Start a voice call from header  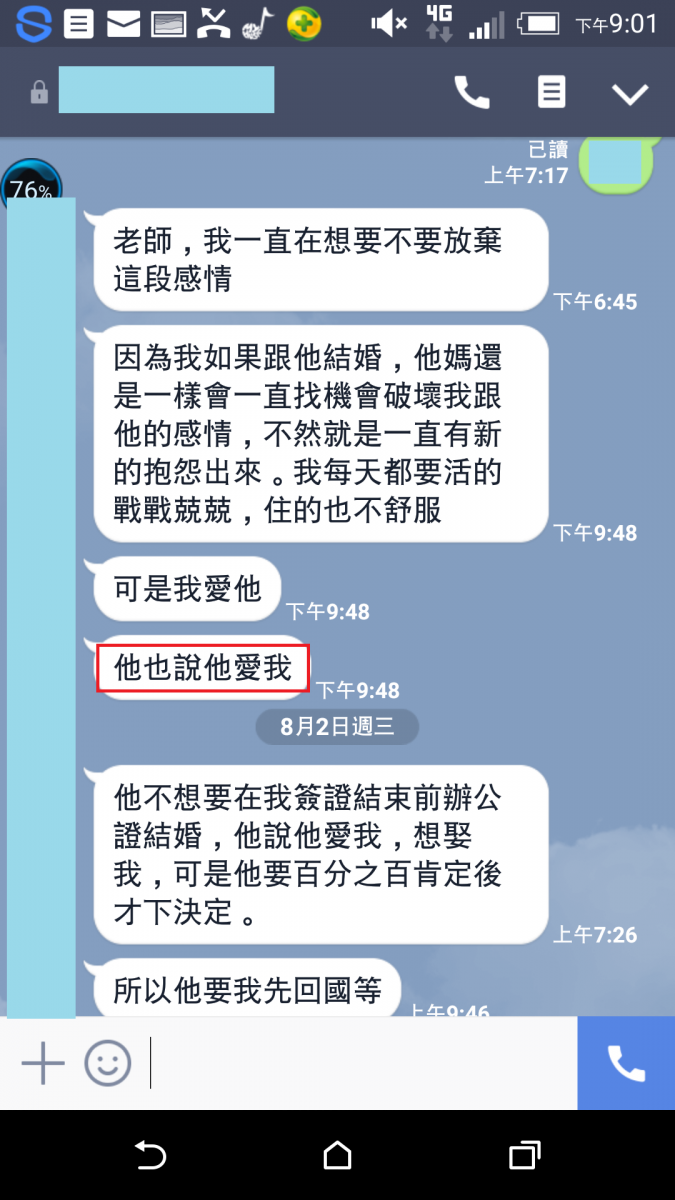pyautogui.click(x=472, y=93)
